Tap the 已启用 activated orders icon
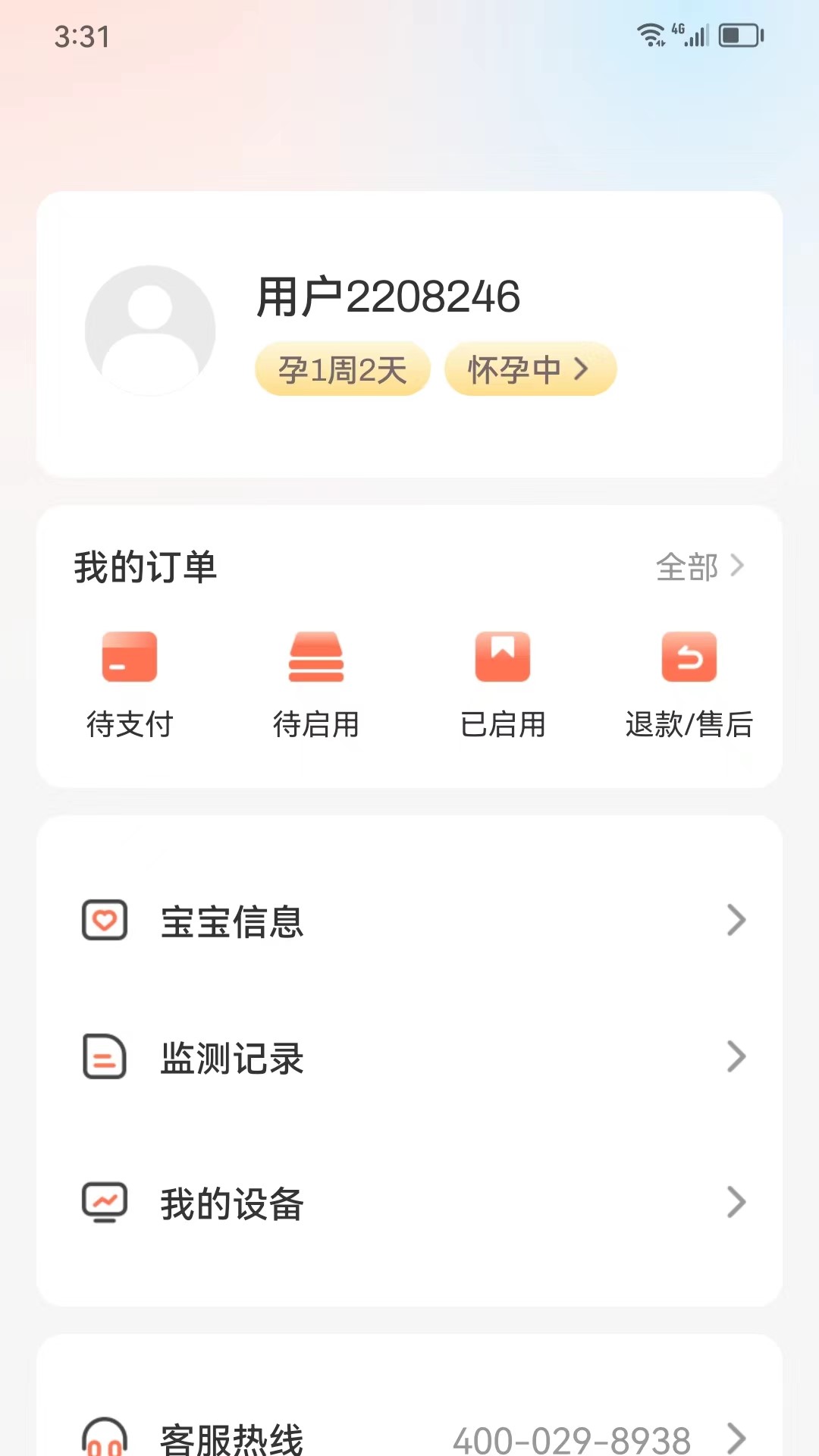Viewport: 819px width, 1456px height. tap(503, 657)
